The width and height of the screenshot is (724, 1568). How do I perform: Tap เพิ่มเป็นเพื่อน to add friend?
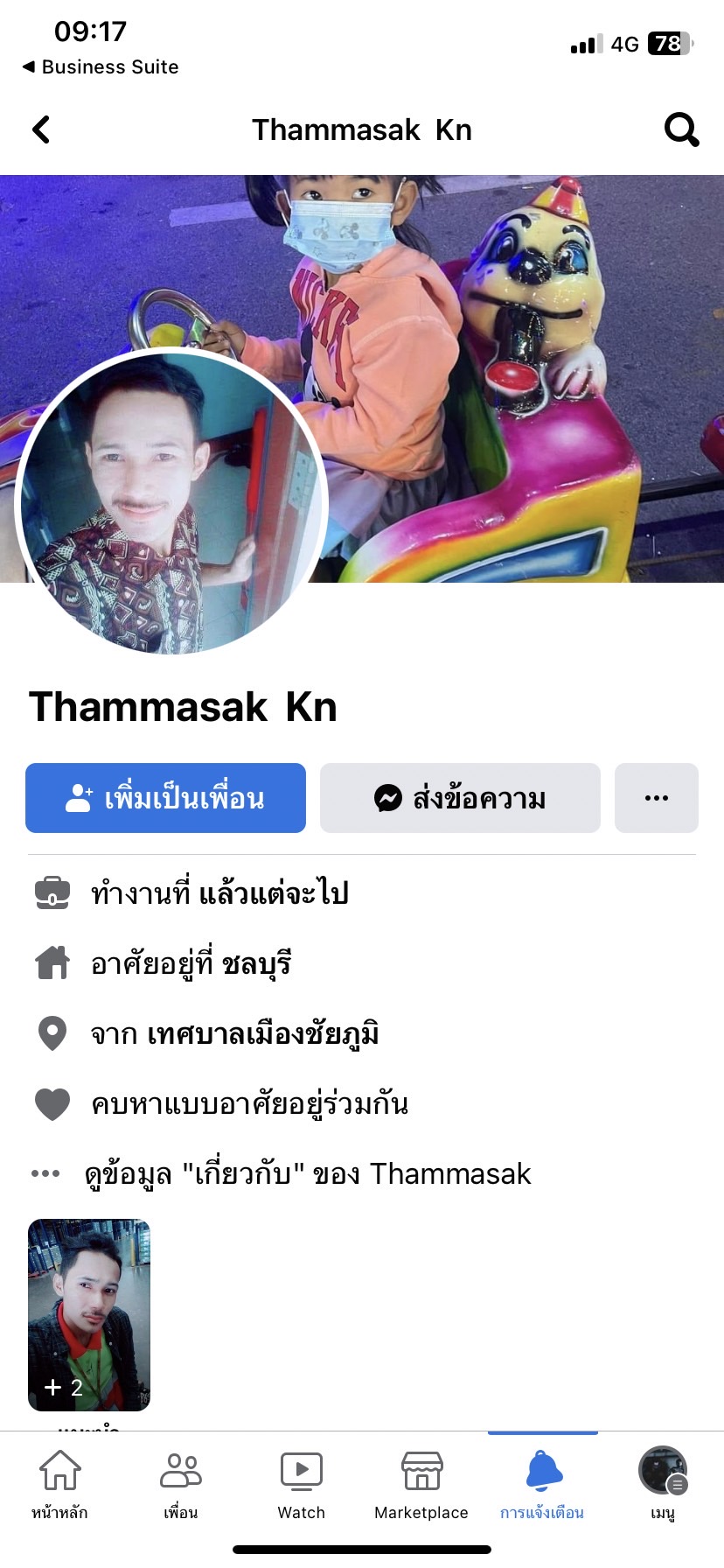coord(165,798)
